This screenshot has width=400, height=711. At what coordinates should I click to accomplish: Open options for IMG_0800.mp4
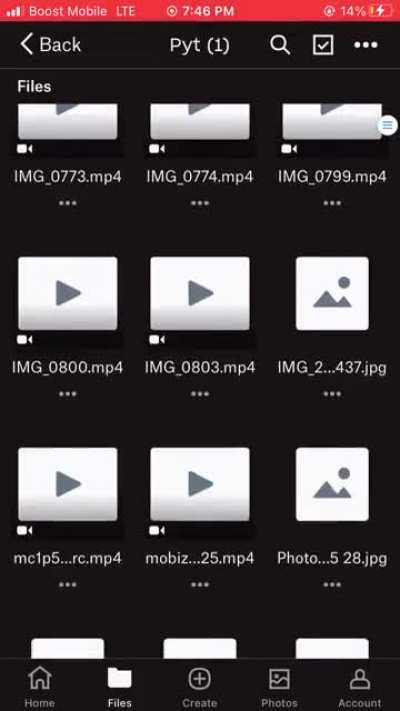[68, 394]
